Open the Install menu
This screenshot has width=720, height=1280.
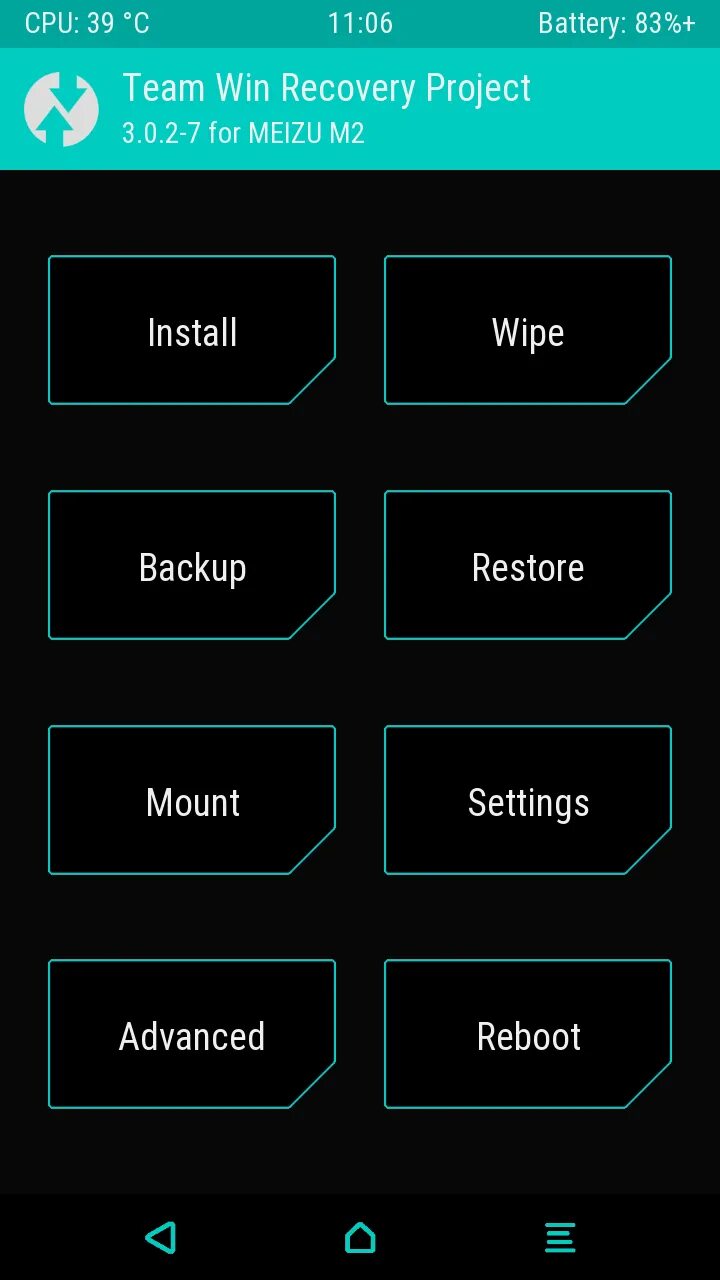[x=192, y=330]
